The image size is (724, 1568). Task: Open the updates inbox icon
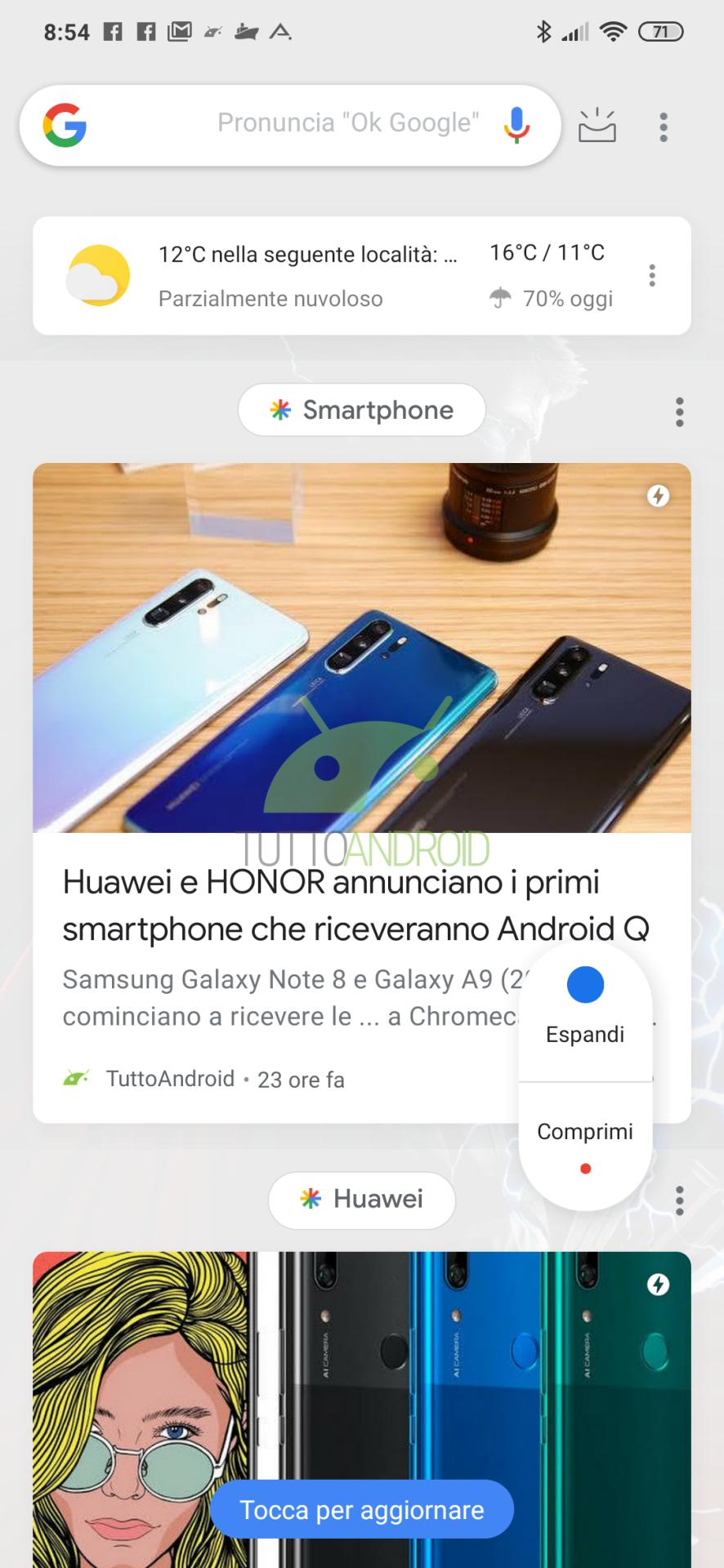(597, 125)
